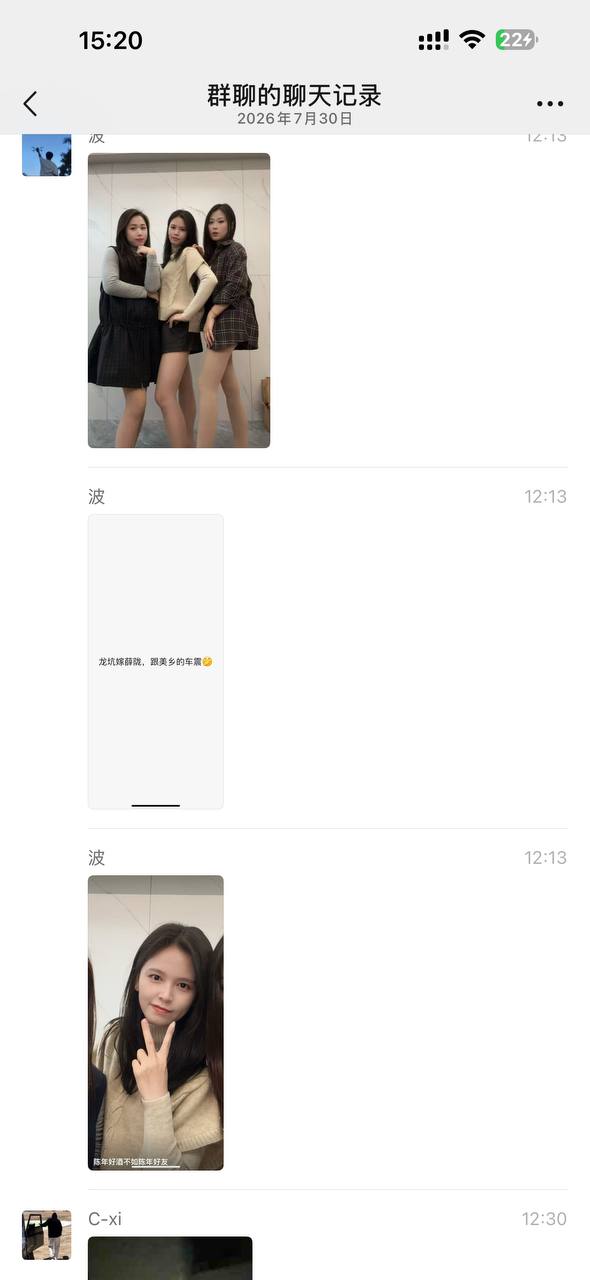Open the white image with small caption text
590x1280 pixels.
click(156, 662)
